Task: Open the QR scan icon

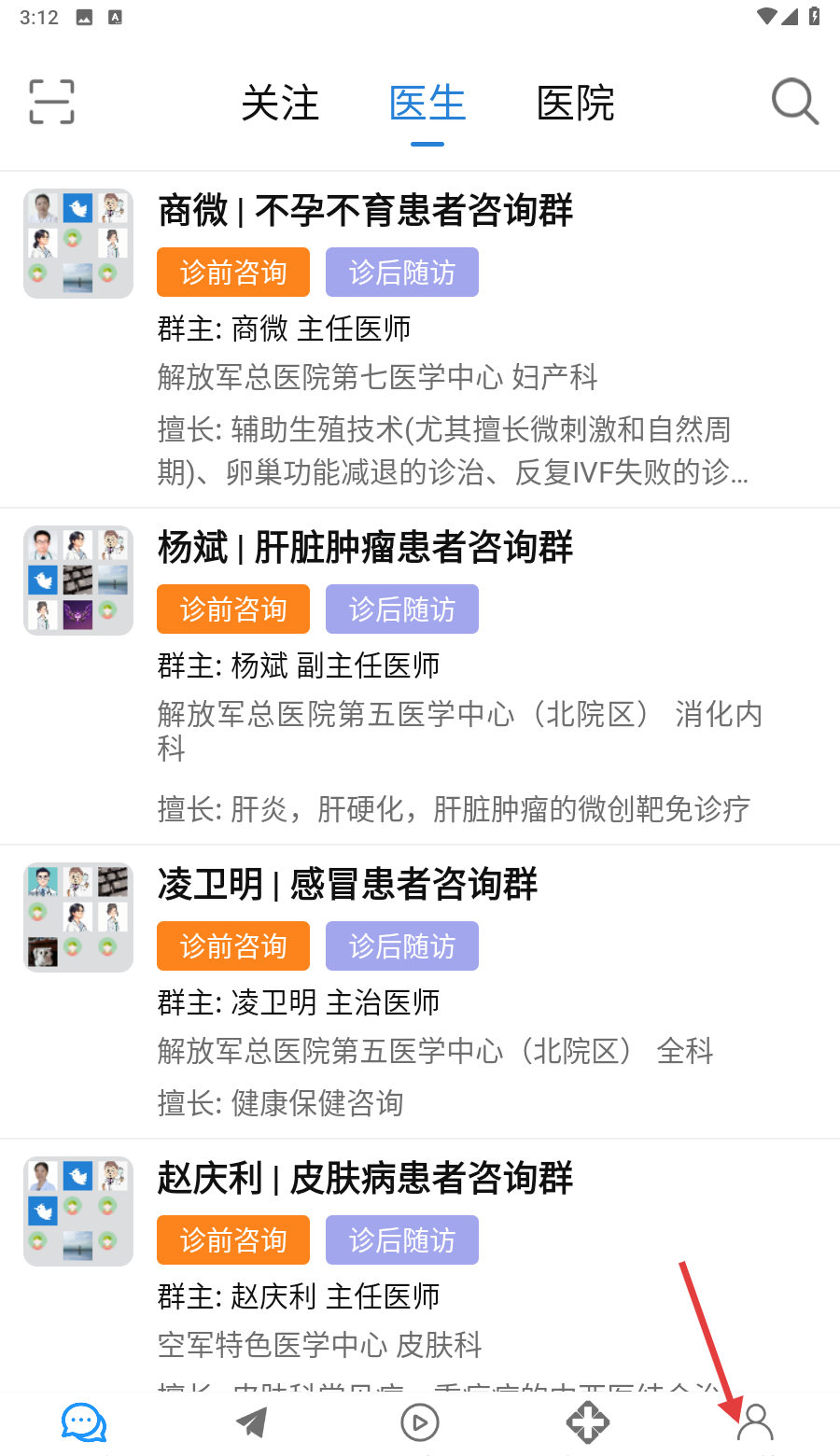Action: (51, 102)
